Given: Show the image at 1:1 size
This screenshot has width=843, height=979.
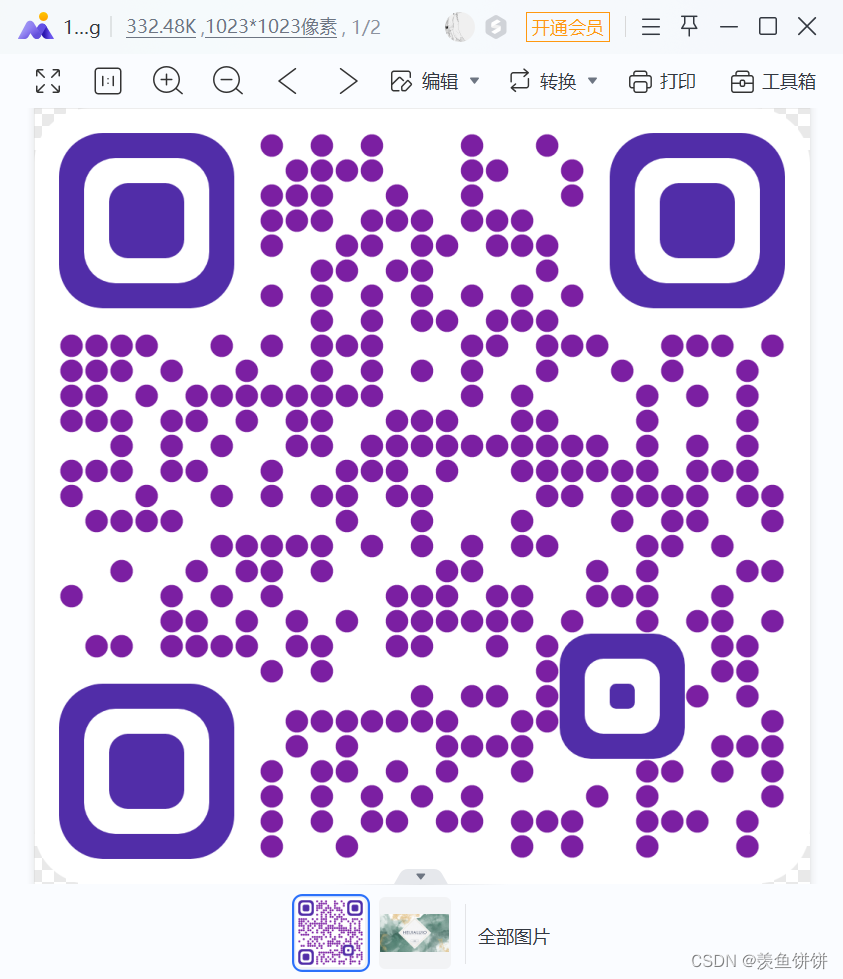Looking at the screenshot, I should pos(108,81).
